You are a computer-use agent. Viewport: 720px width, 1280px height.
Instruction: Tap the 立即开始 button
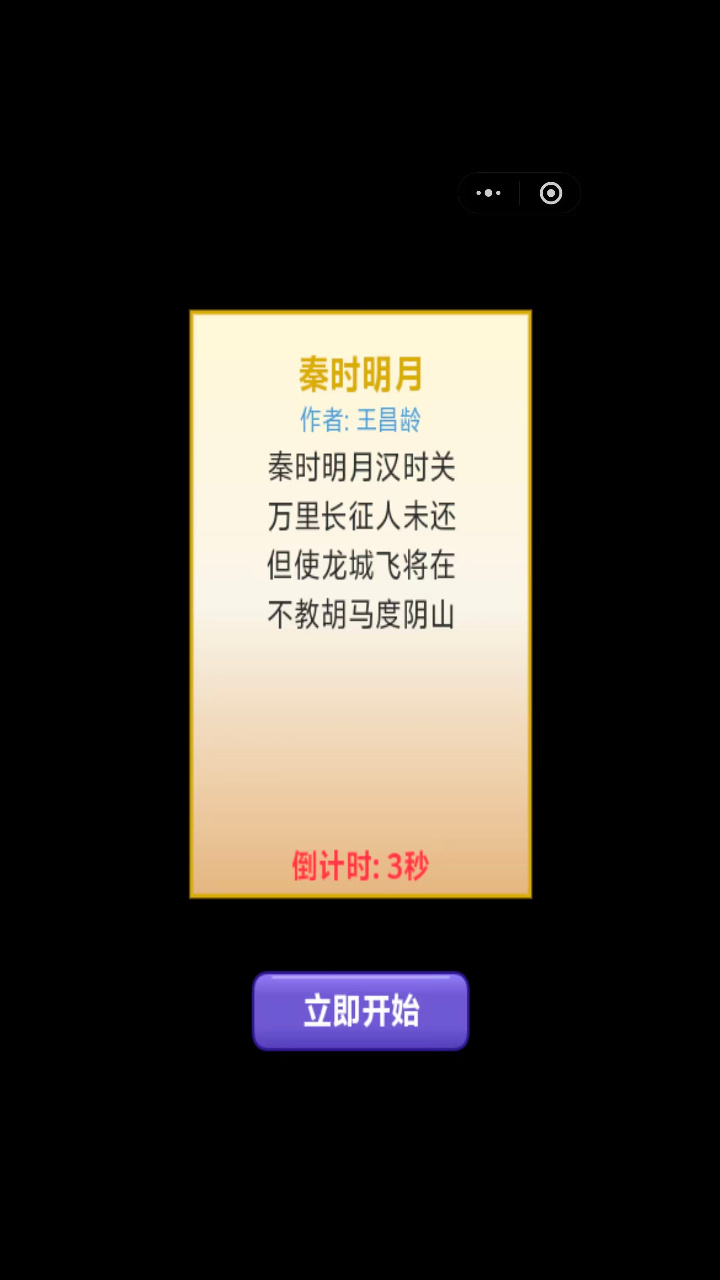click(x=360, y=1011)
